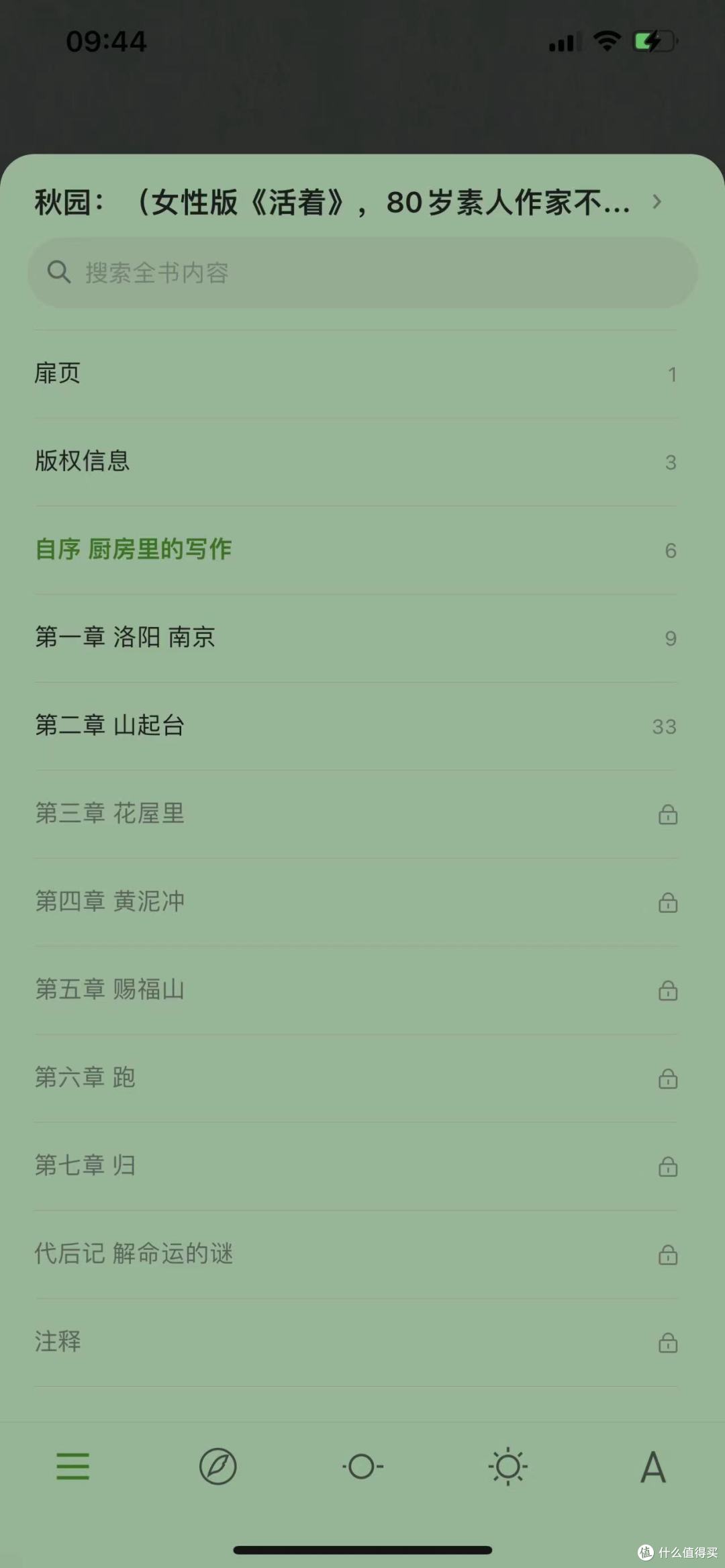Jump to 扉页
725x1568 pixels.
[x=356, y=374]
